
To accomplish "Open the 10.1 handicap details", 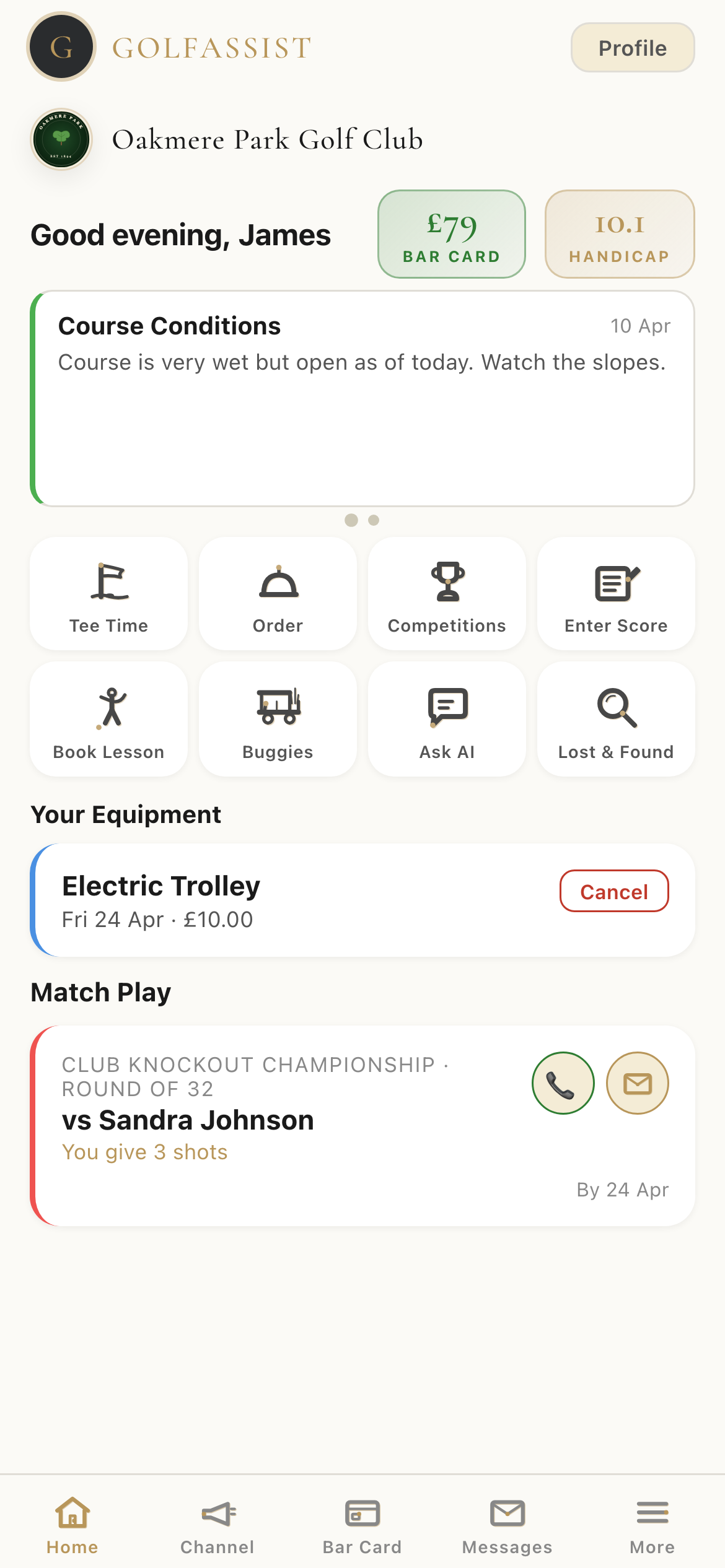I will (619, 234).
